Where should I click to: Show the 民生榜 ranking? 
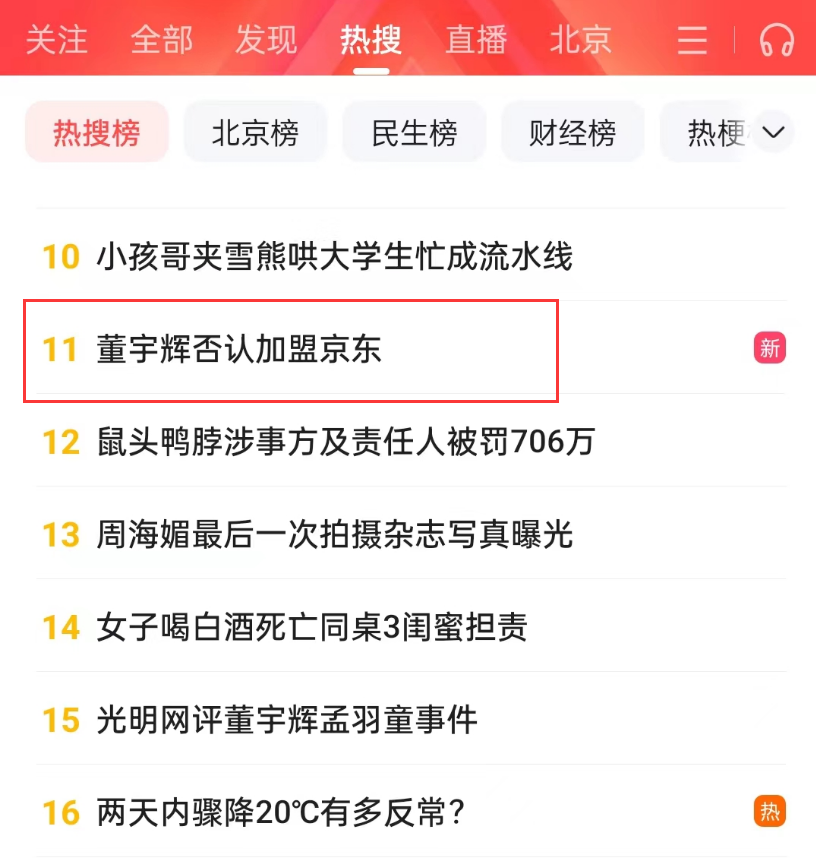click(x=414, y=133)
